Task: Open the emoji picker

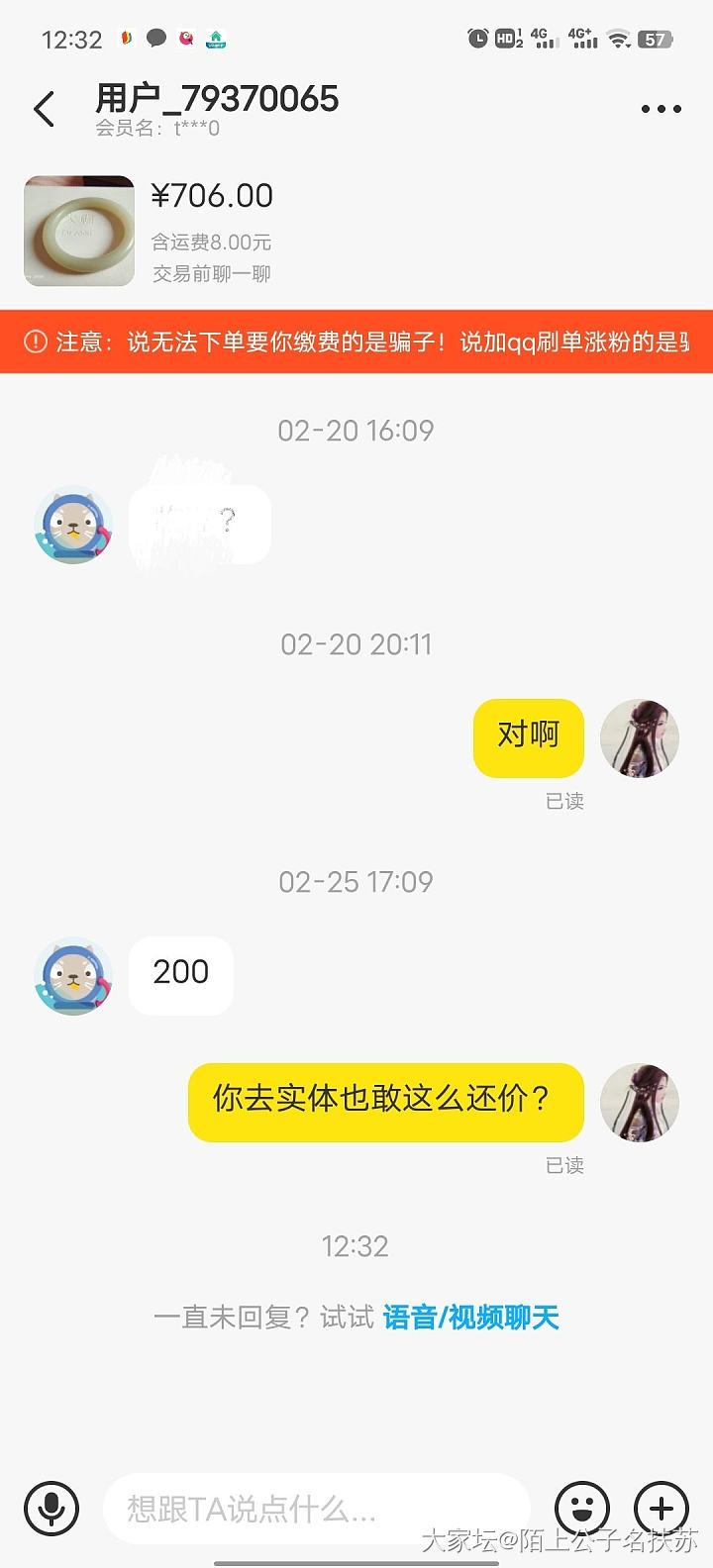Action: (x=582, y=1509)
